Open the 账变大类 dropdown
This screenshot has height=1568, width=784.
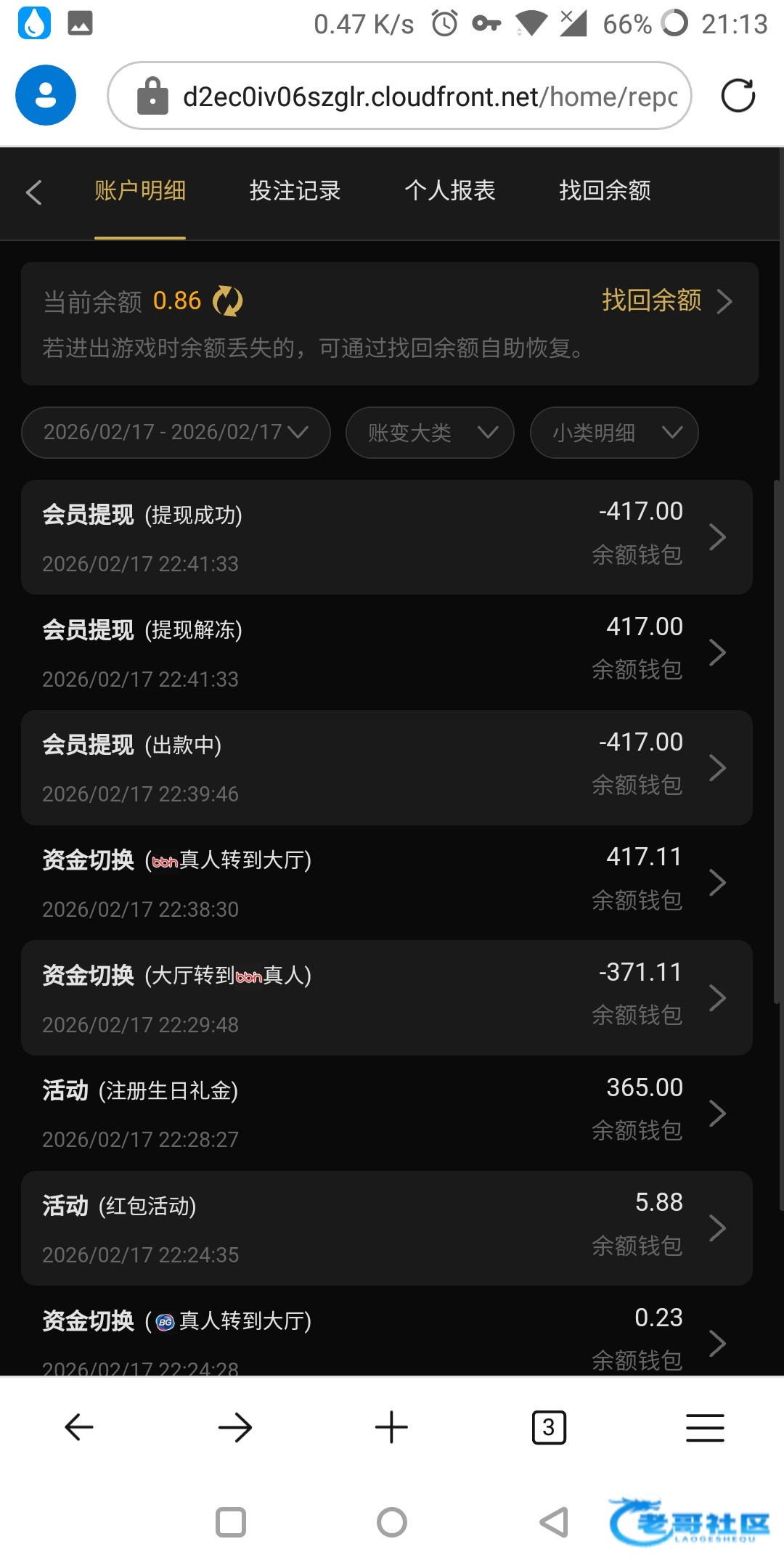[430, 433]
